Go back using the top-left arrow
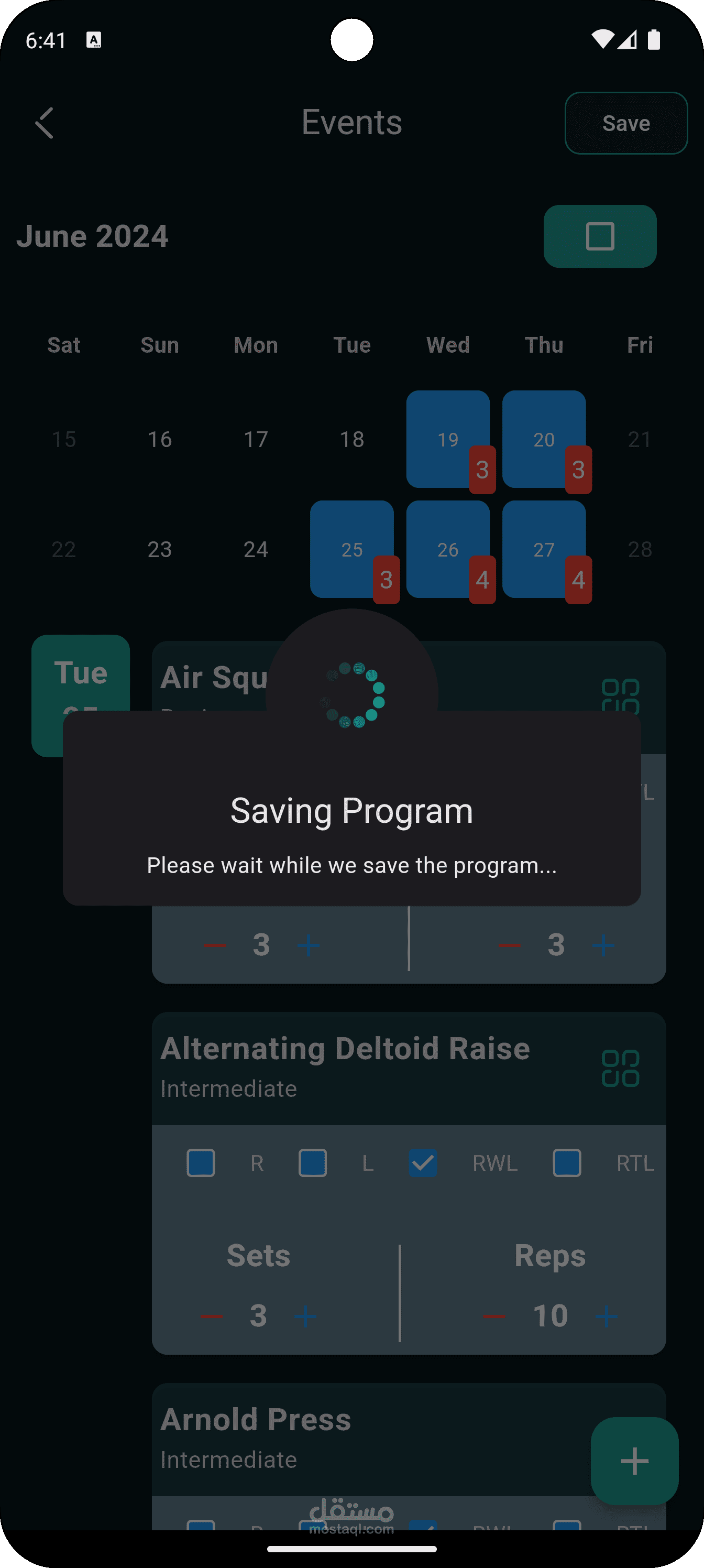 [x=45, y=123]
